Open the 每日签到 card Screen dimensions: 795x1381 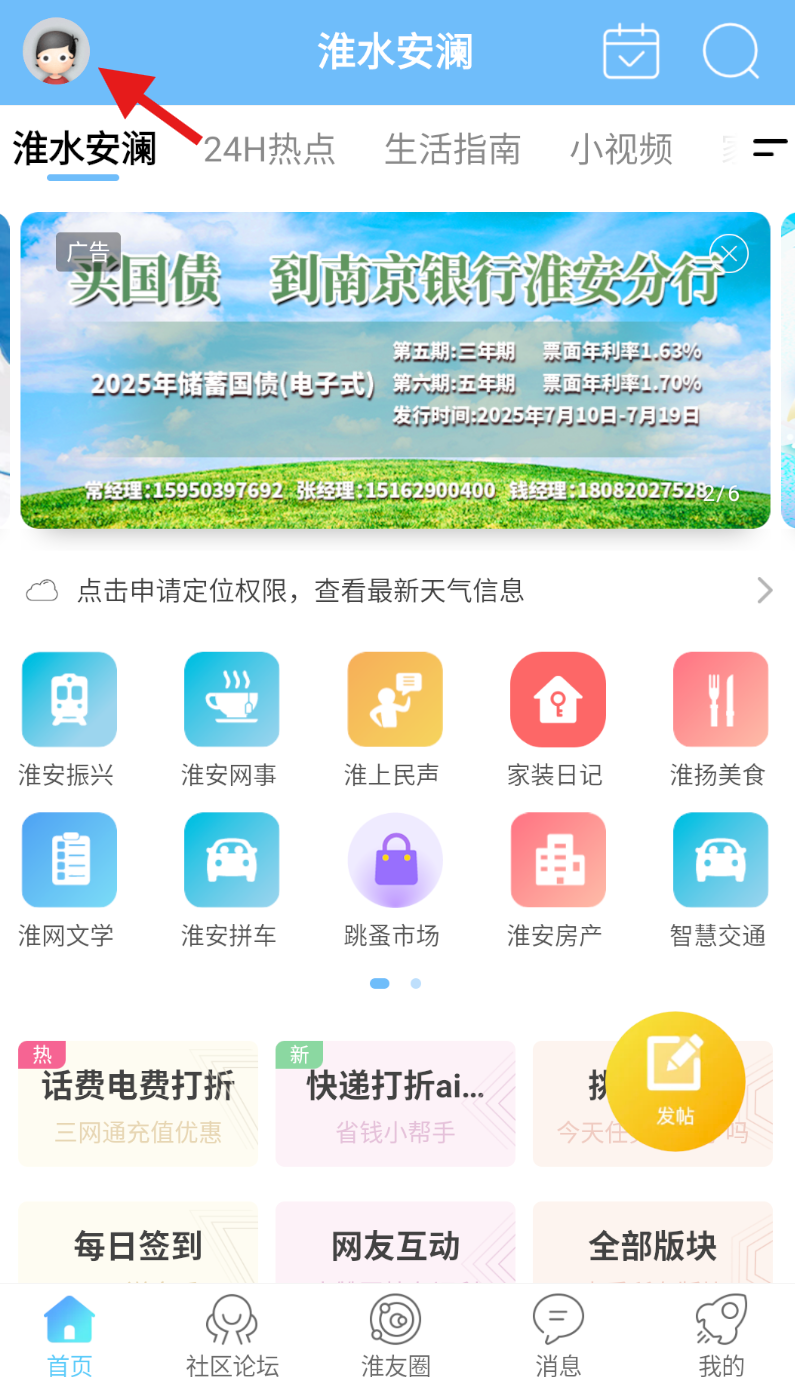[138, 1245]
